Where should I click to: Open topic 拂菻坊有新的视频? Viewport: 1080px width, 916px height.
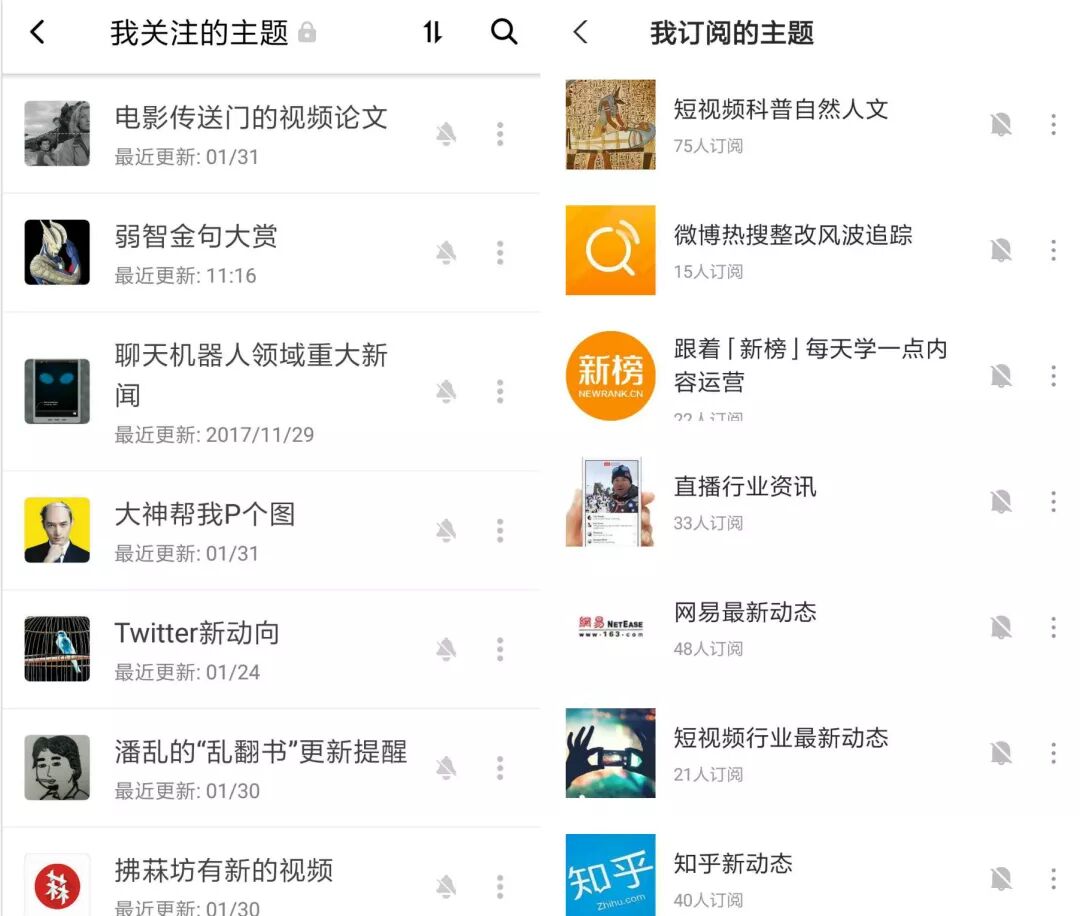223,871
